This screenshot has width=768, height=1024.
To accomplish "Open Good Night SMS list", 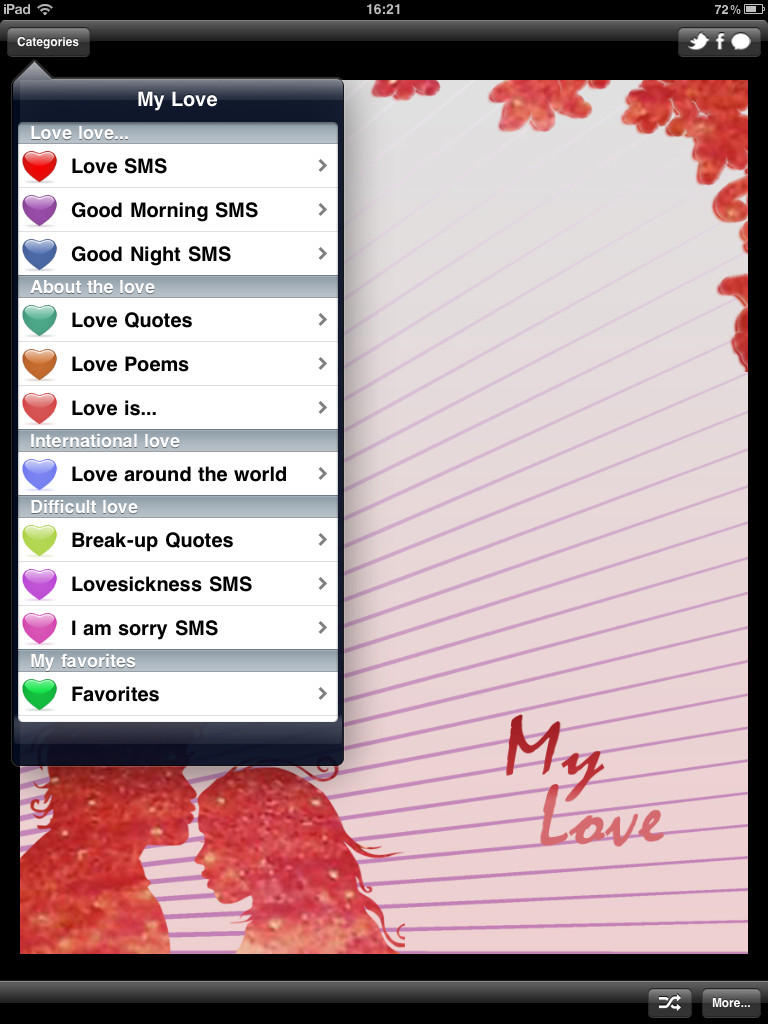I will point(178,254).
